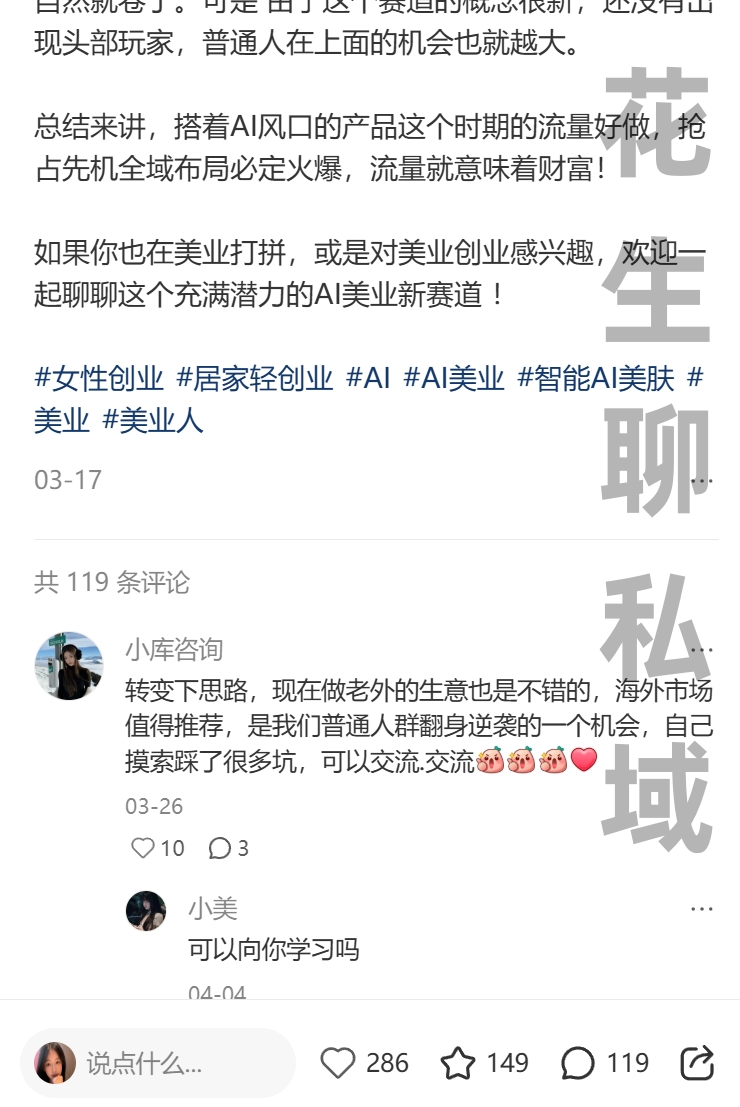Viewport: 740px width, 1107px height.
Task: Open the #智能AI美肤 hashtag
Action: (596, 379)
